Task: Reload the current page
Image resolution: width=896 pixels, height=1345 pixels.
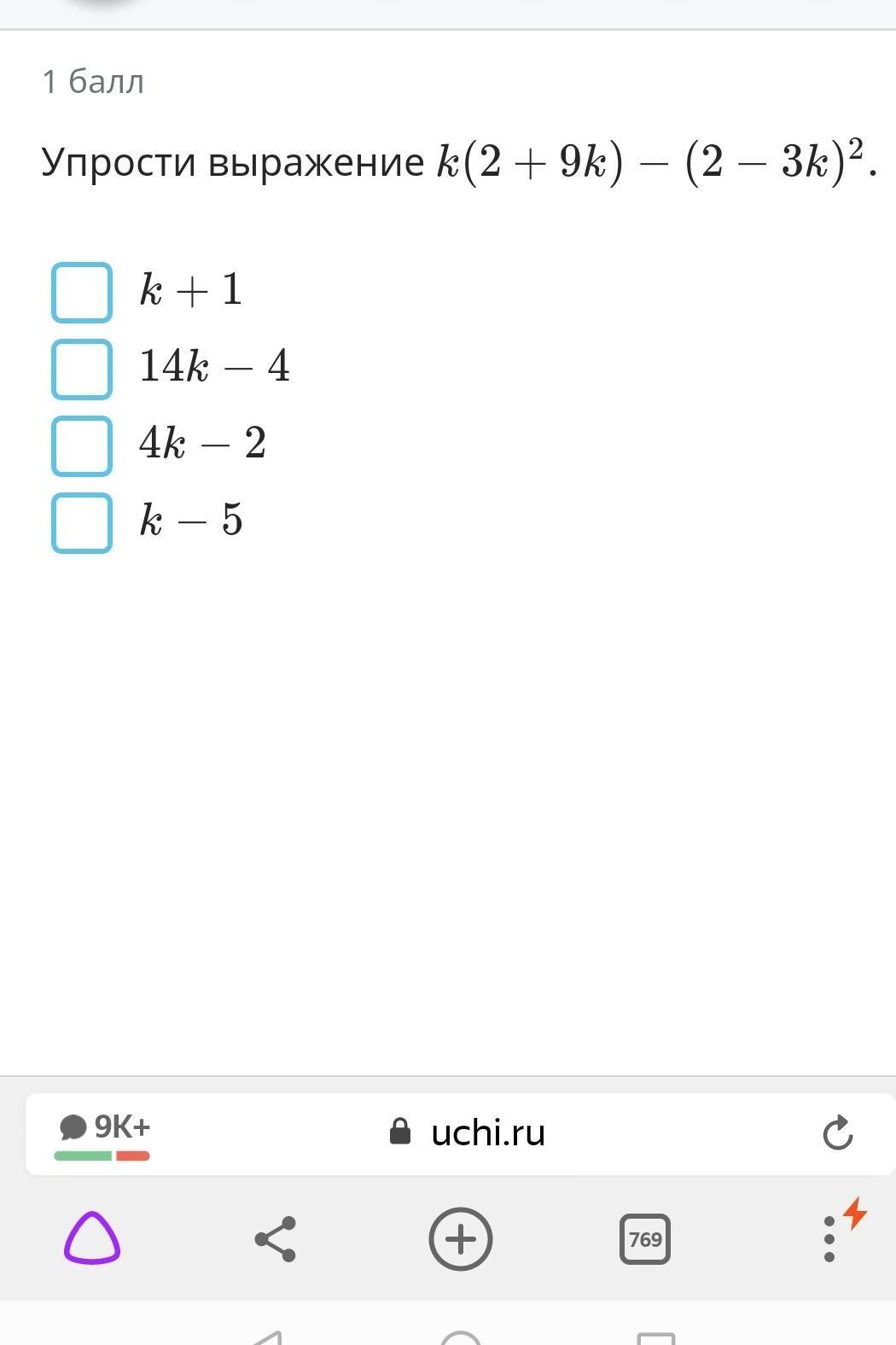Action: pos(837,1133)
